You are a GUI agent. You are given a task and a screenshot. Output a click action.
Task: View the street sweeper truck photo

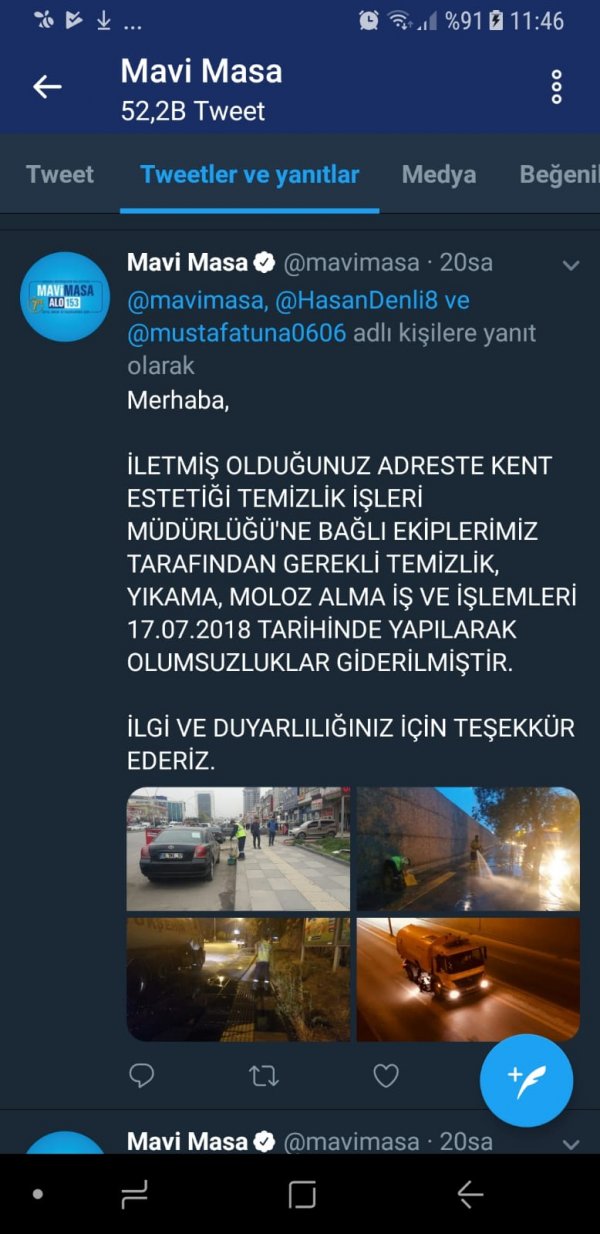pyautogui.click(x=468, y=980)
